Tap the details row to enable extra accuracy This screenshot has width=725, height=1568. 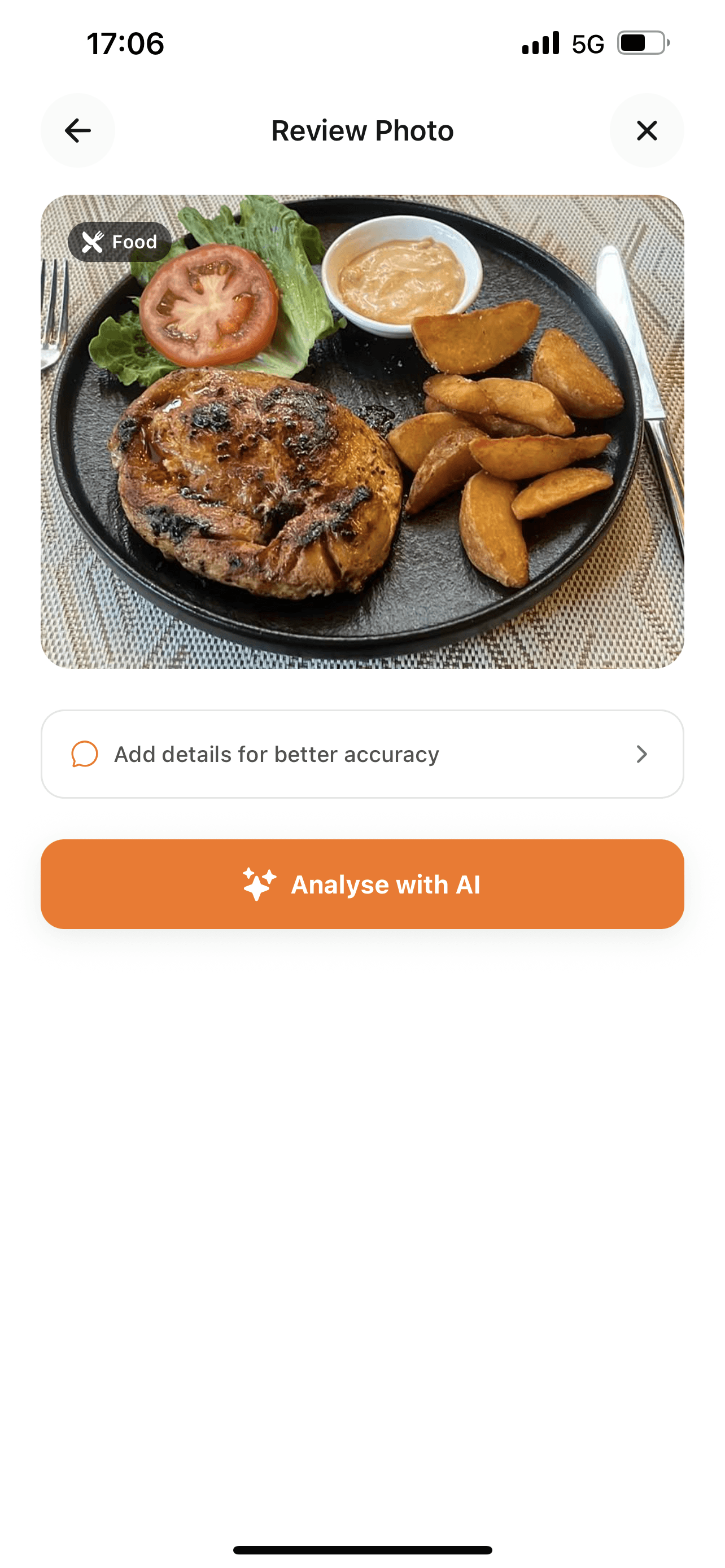[362, 754]
